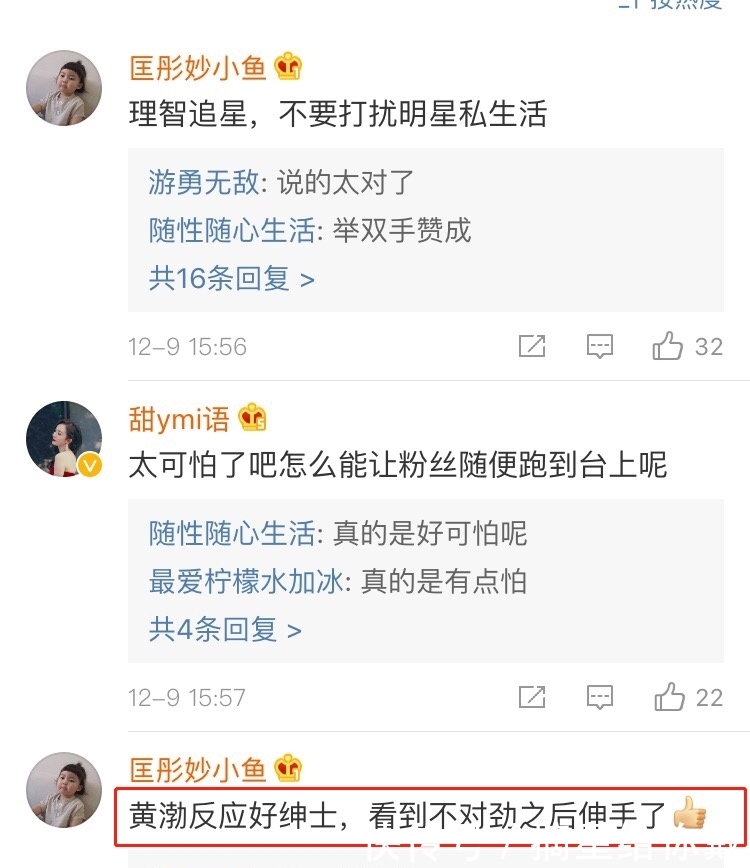Viewport: 750px width, 868px height.
Task: Reply to the 12-9 15:56 comment
Action: [x=599, y=347]
